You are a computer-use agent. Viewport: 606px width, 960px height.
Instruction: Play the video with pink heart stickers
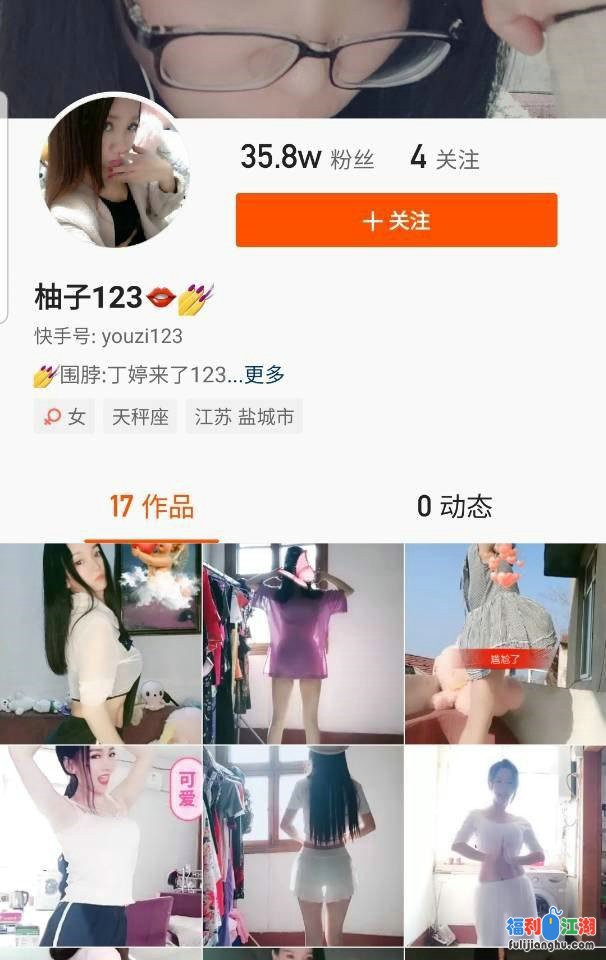click(x=505, y=643)
